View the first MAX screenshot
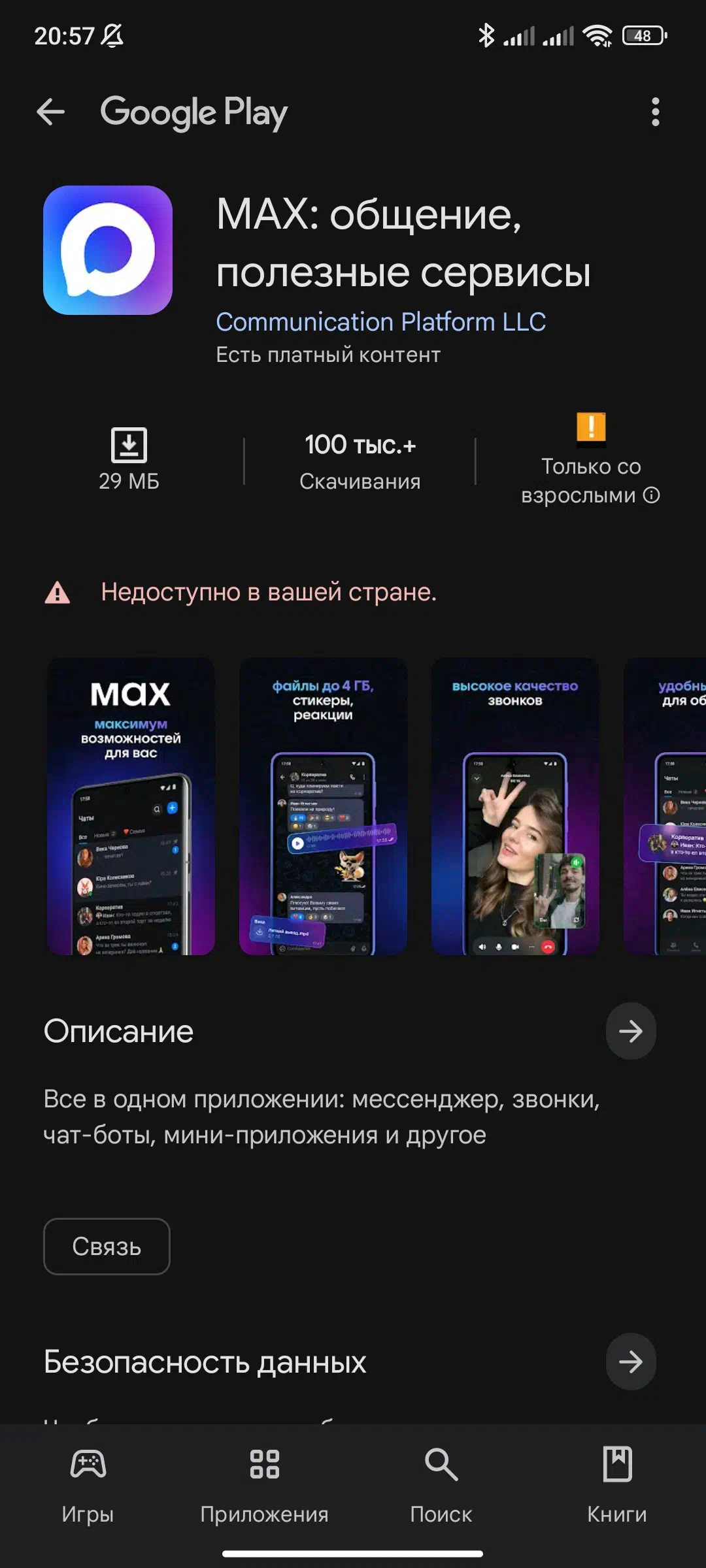The height and width of the screenshot is (1568, 706). [131, 806]
